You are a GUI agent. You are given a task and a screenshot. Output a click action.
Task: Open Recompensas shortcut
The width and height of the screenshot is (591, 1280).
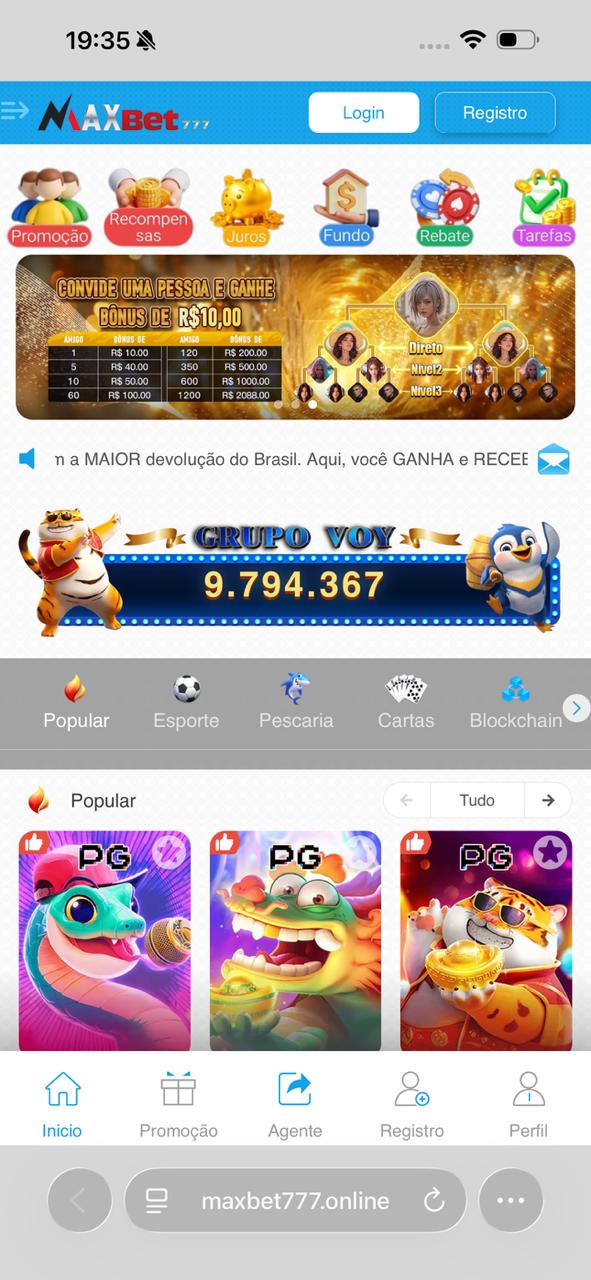pos(148,207)
